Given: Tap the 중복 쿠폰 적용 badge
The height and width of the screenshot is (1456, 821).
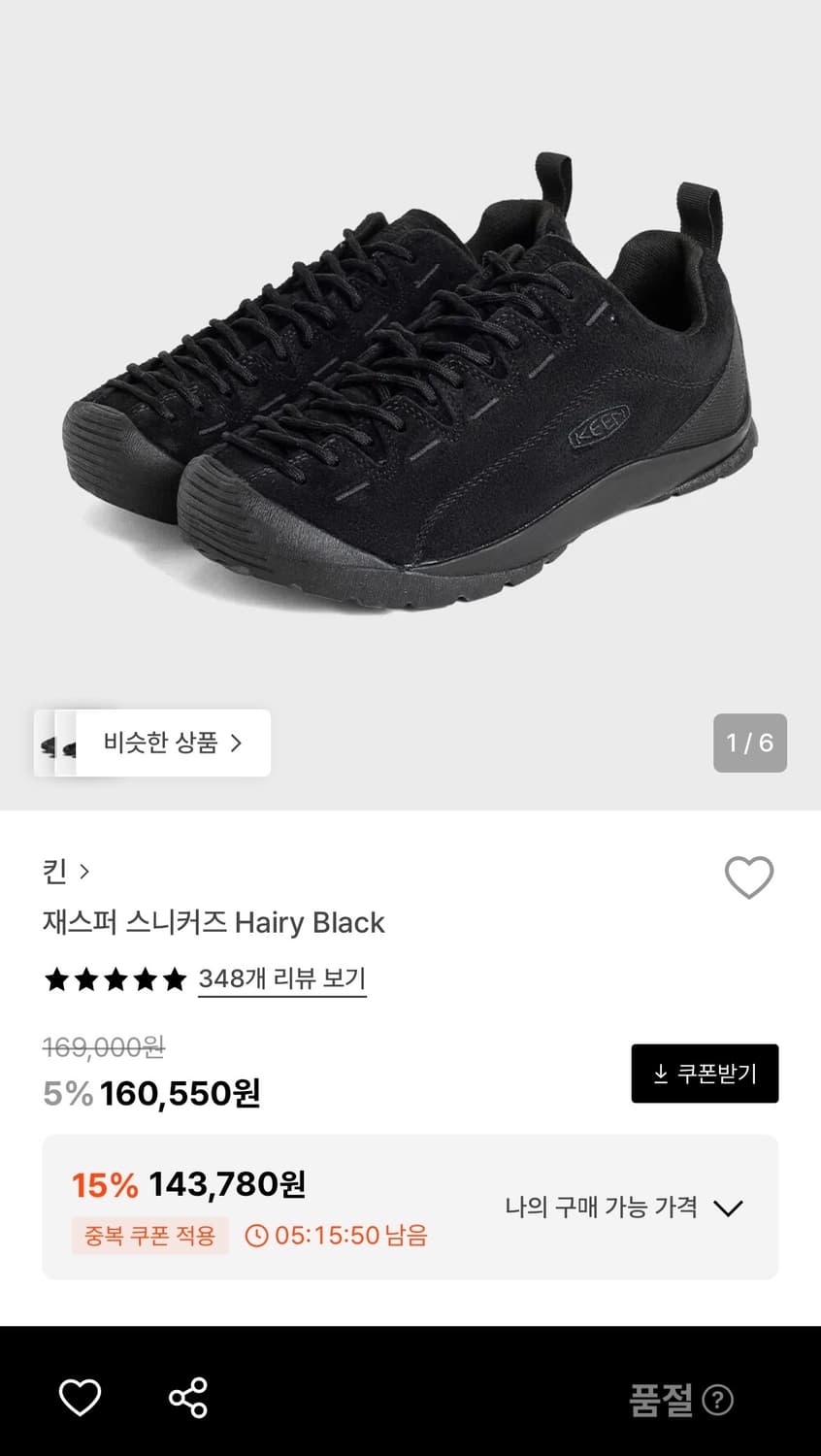Looking at the screenshot, I should click(149, 1234).
